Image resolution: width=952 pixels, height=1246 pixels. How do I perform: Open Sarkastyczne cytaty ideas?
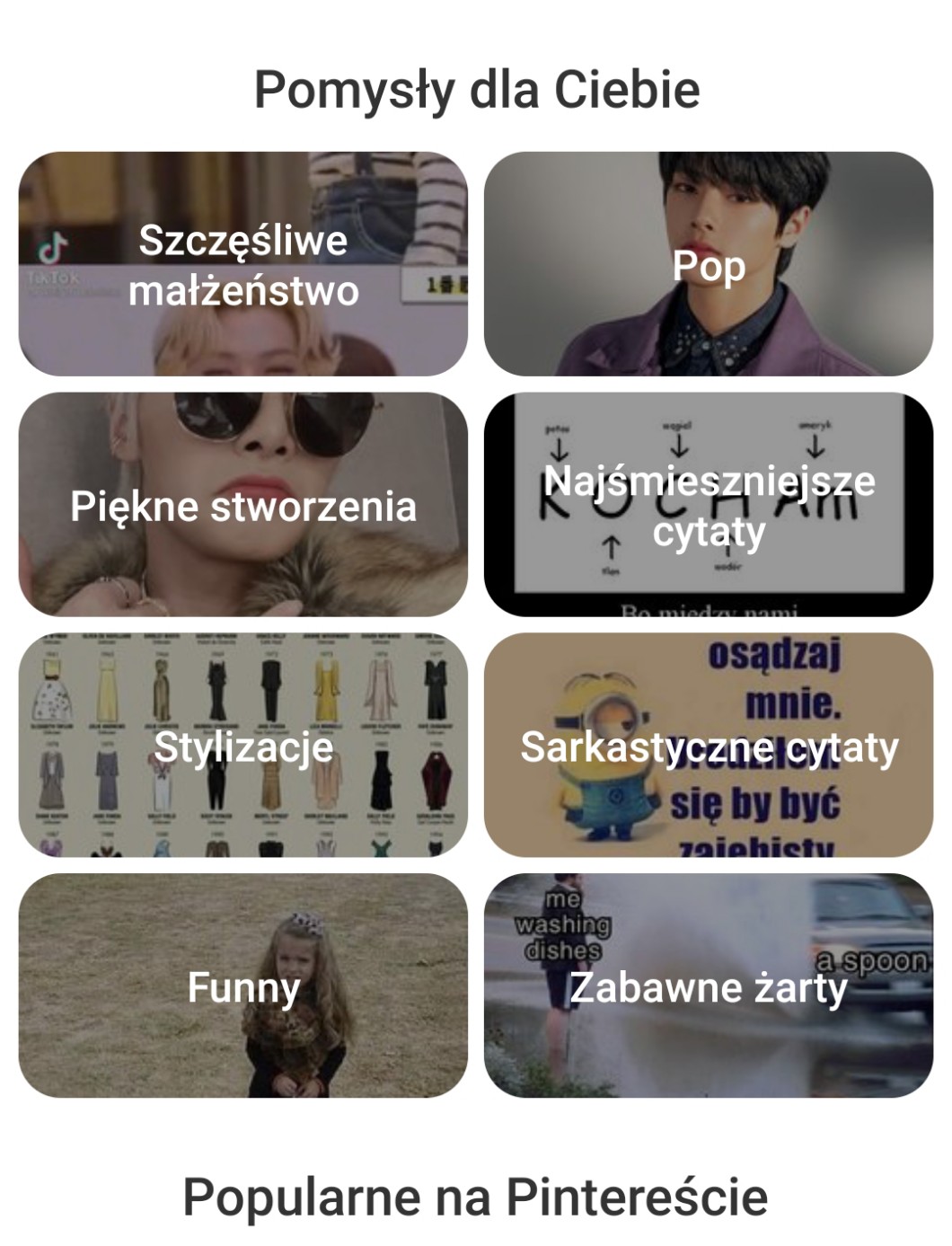708,746
